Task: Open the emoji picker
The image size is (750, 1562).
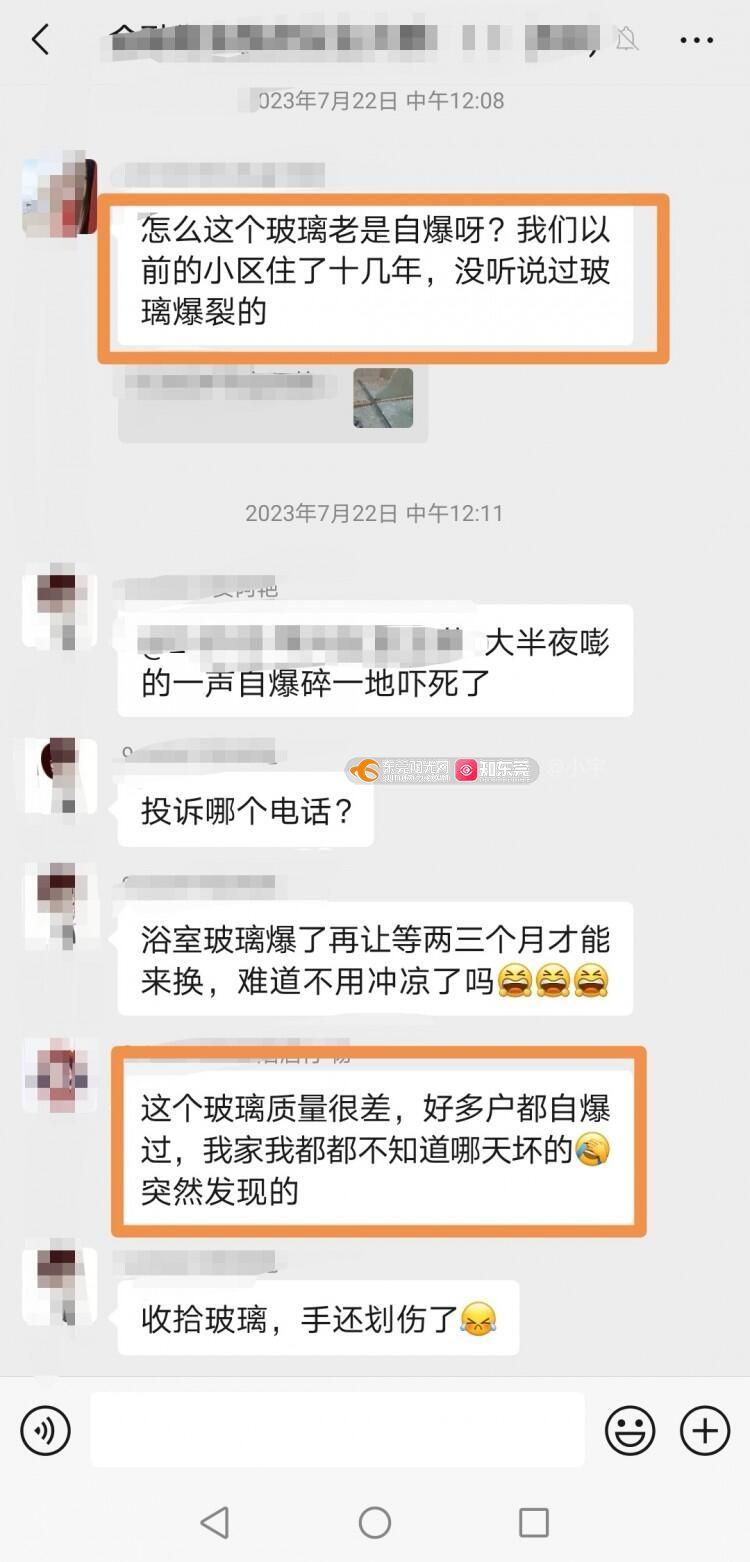Action: [630, 1431]
